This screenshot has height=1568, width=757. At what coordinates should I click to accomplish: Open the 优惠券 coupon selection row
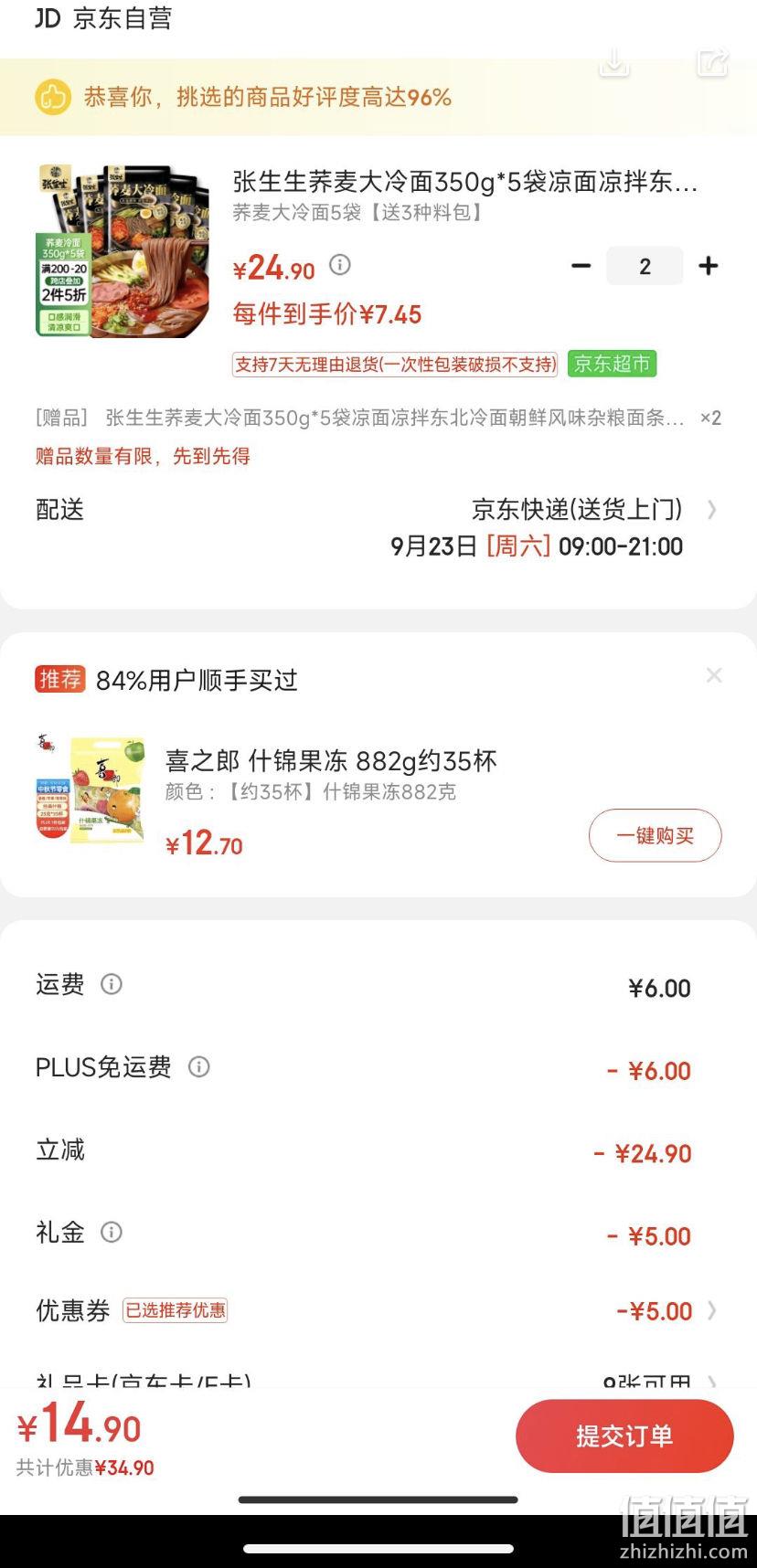pyautogui.click(x=378, y=1311)
